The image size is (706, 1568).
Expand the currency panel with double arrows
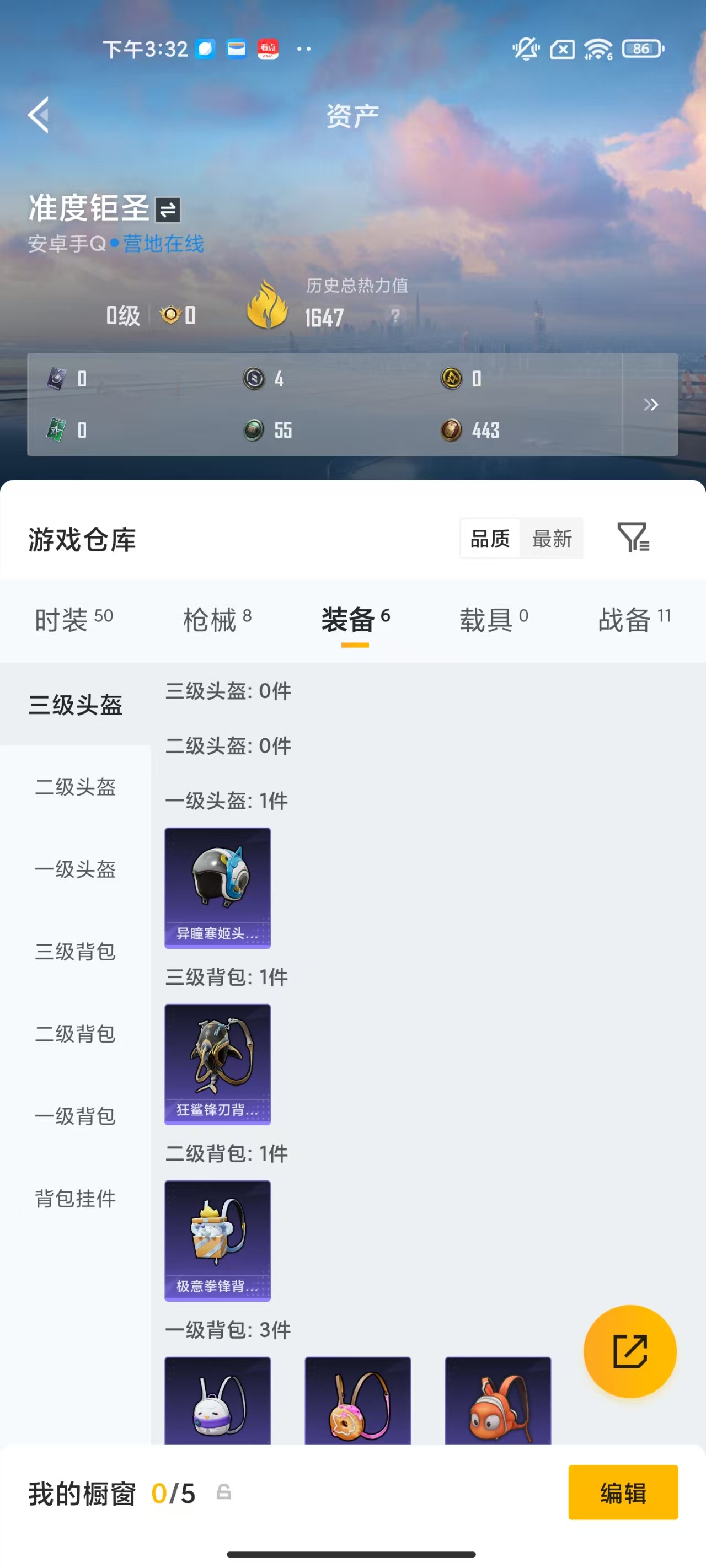[651, 404]
